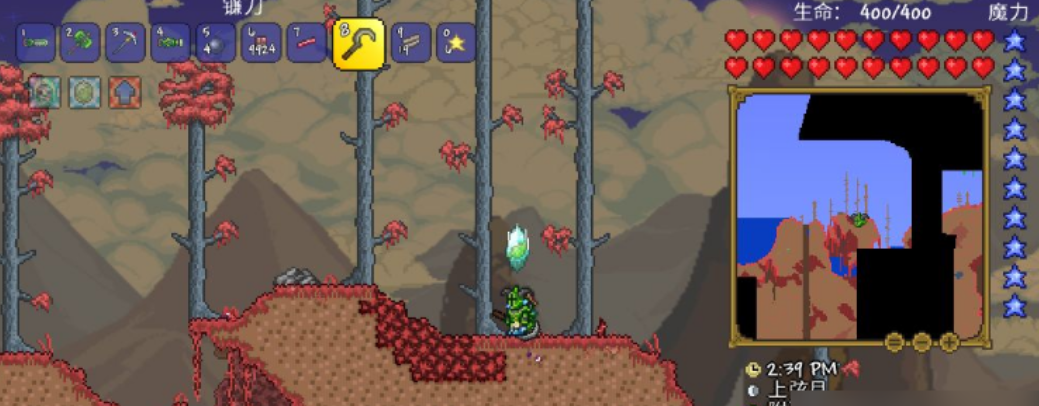Zoom out the minimap with the minus button
The width and height of the screenshot is (1039, 406).
(894, 342)
